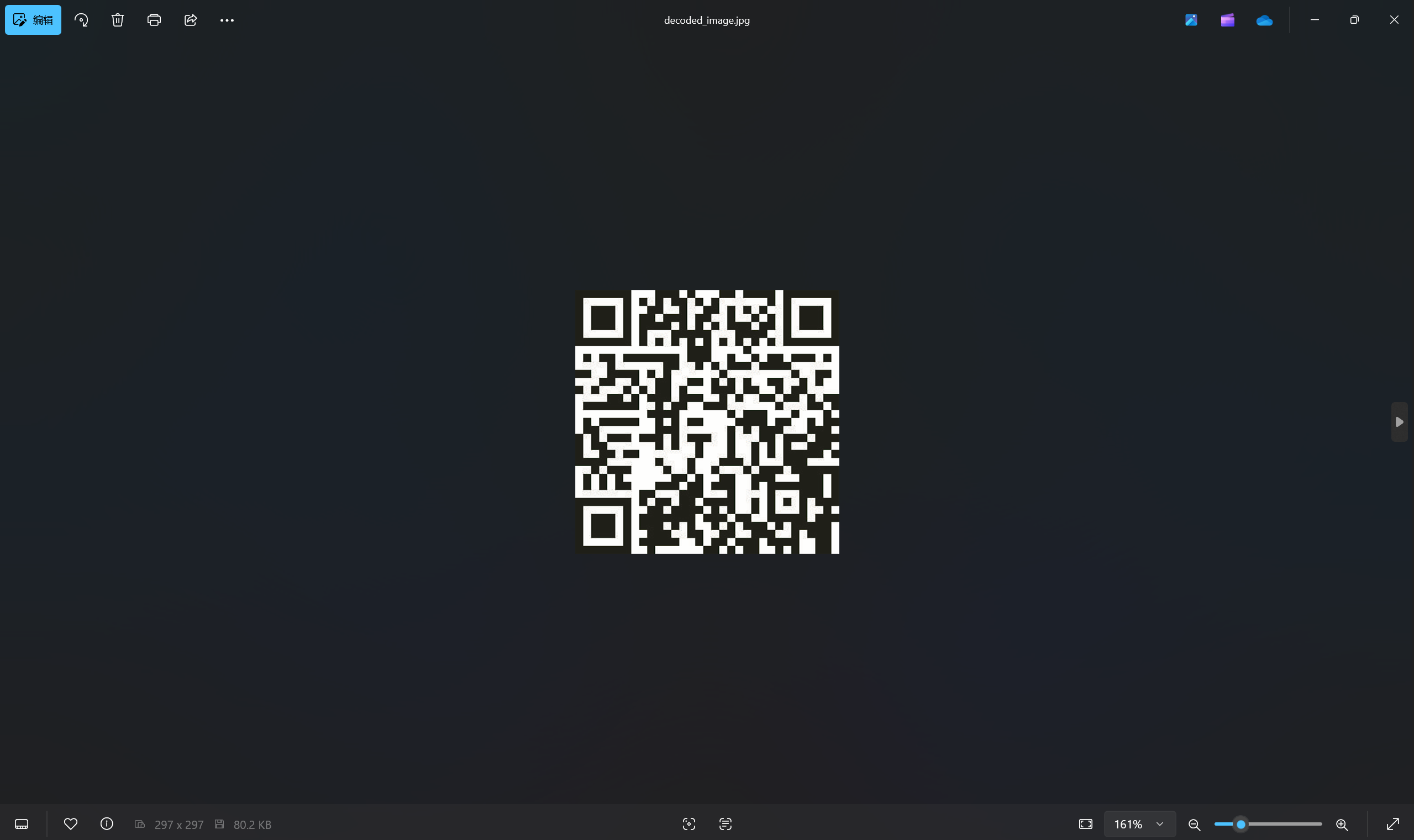Open the Designer image icon

(1191, 20)
